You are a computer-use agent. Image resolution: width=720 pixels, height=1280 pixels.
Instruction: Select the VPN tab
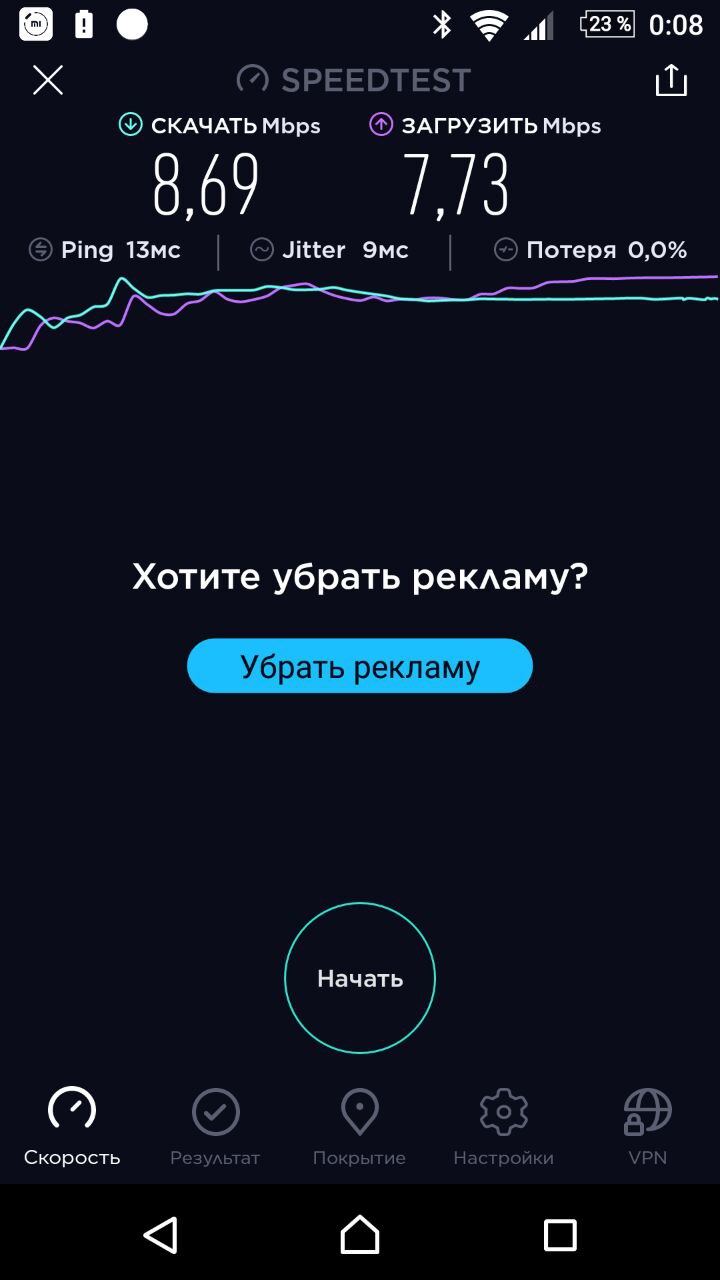(647, 1127)
